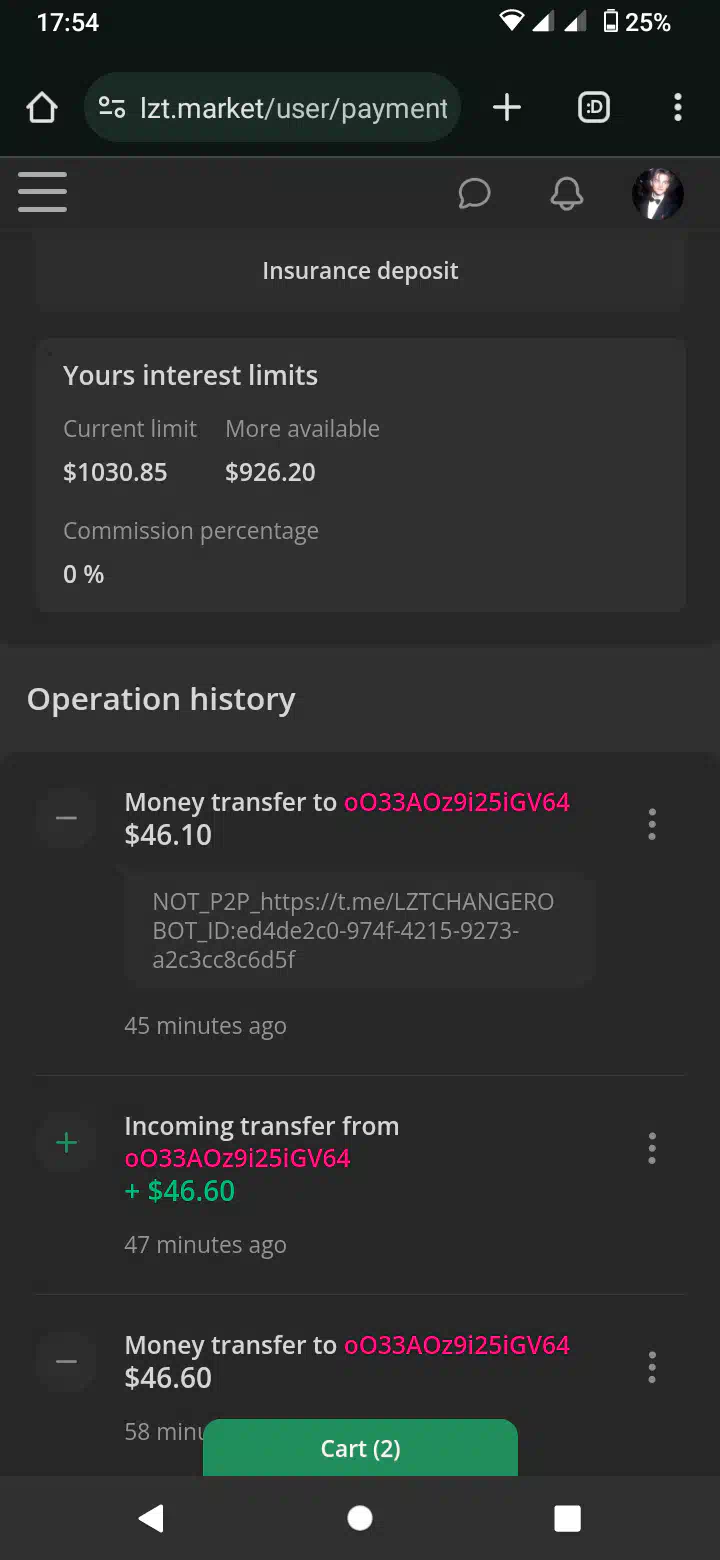
Task: Tap the Insurance deposit button
Action: pyautogui.click(x=360, y=271)
